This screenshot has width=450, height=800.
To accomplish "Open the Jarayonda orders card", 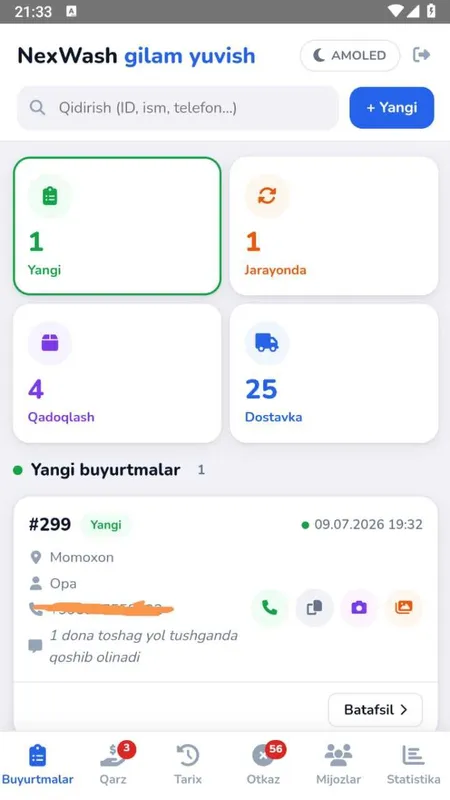I will [334, 226].
